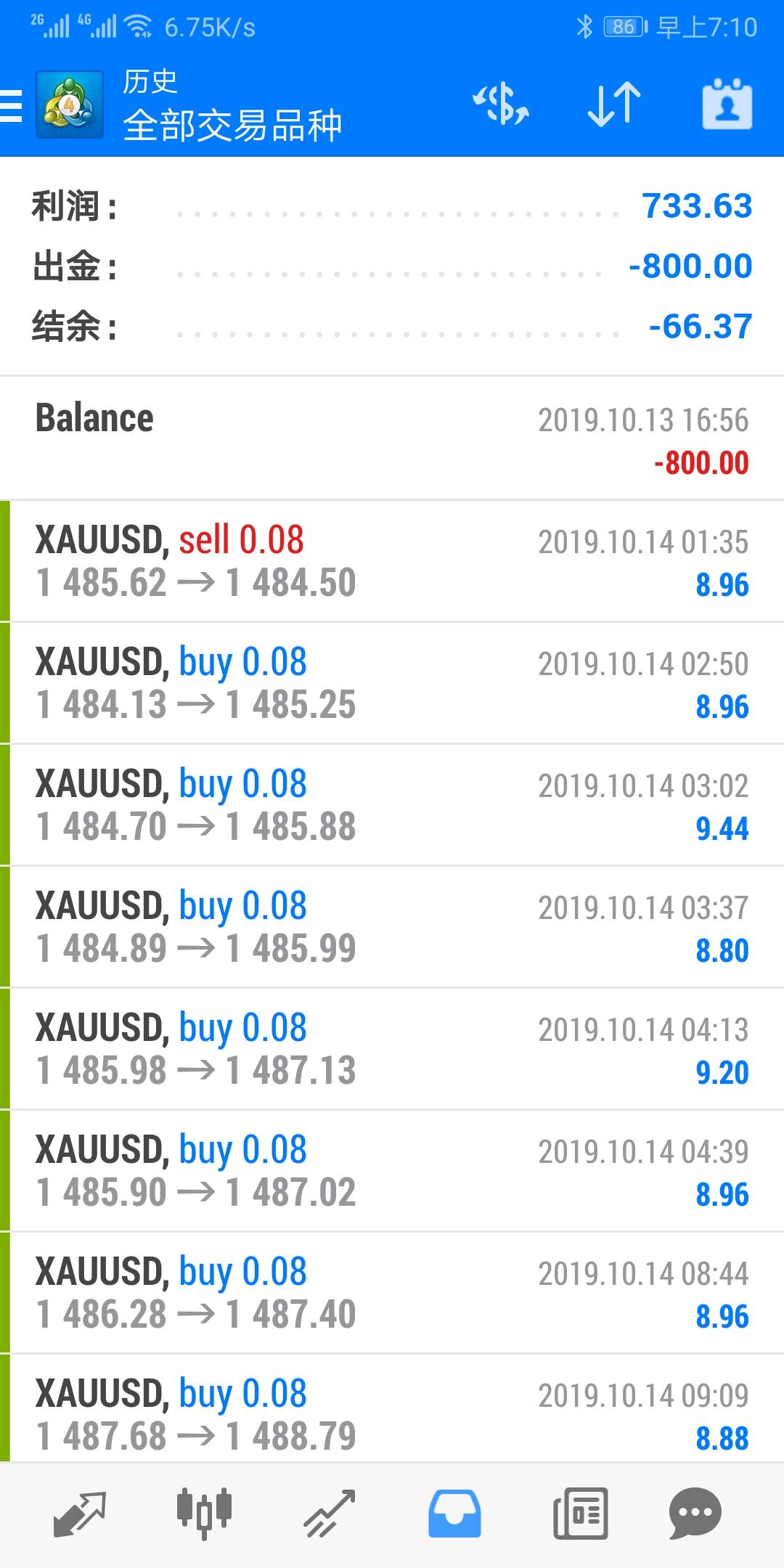The height and width of the screenshot is (1568, 784).
Task: Expand the XAUUSD buy order at 04:39
Action: 392,1171
